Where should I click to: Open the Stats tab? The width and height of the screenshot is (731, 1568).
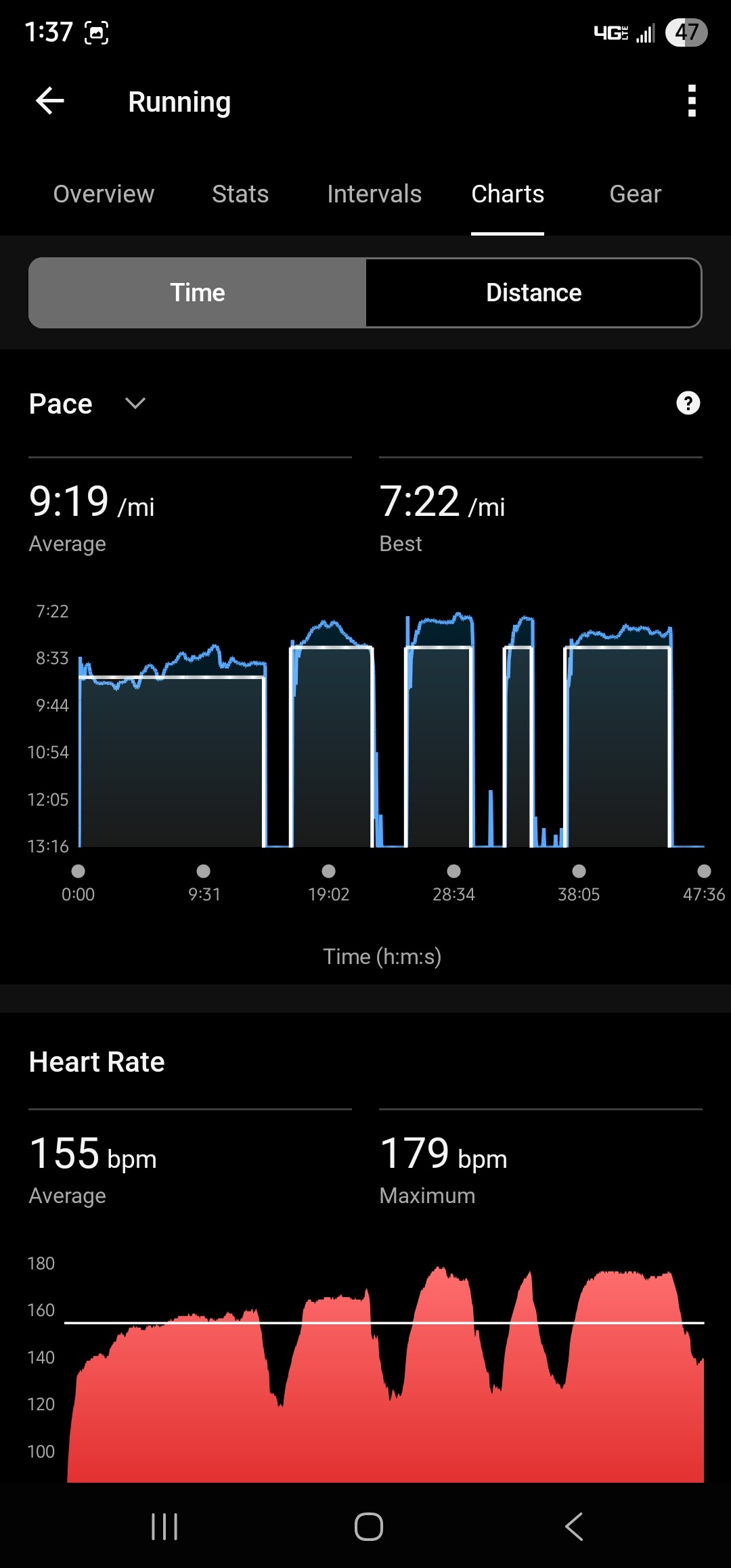(x=240, y=194)
